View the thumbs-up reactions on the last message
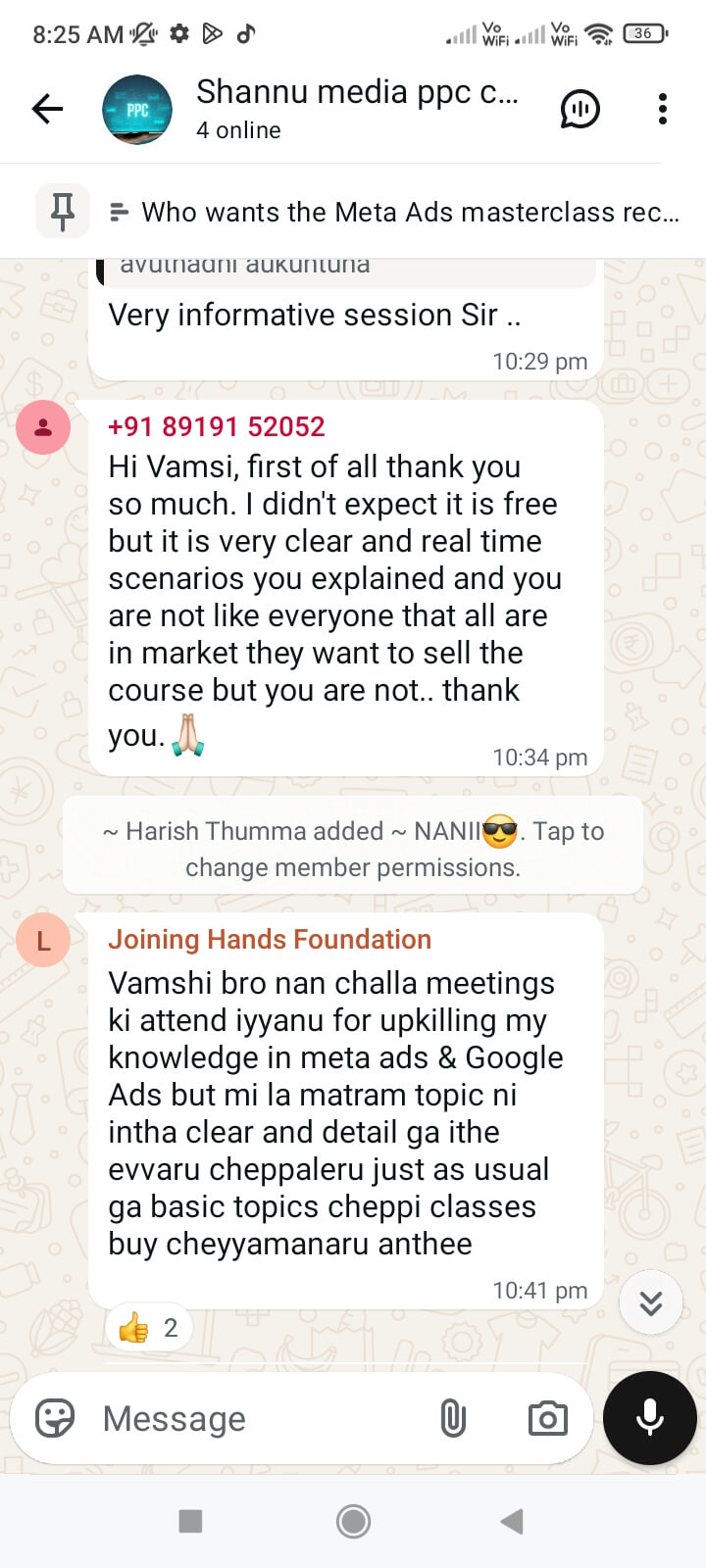Viewport: 706px width, 1568px height. (x=149, y=1328)
